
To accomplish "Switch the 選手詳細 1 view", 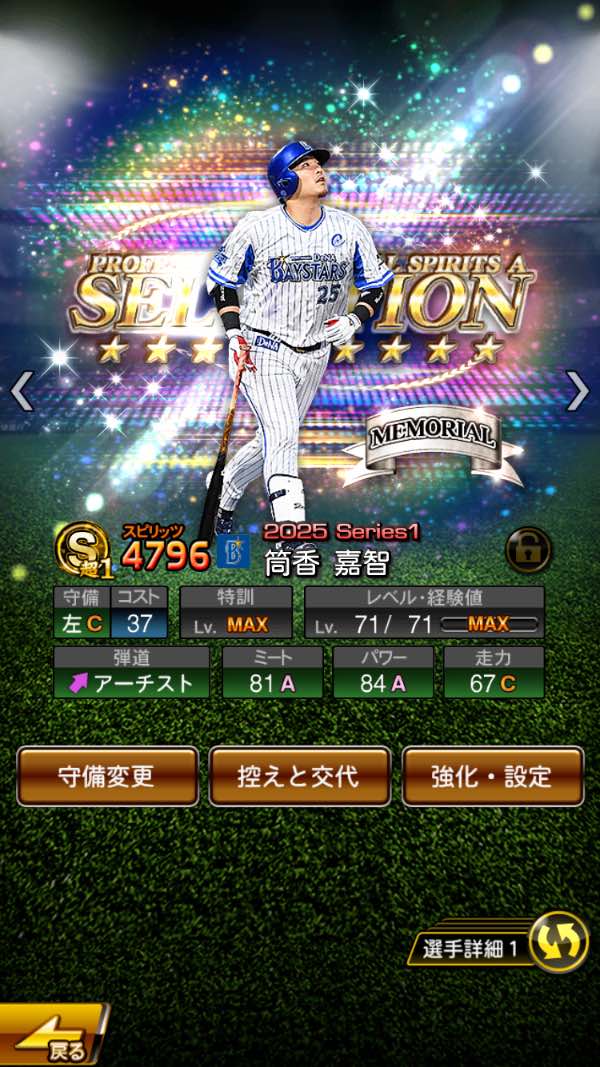I will [x=556, y=943].
